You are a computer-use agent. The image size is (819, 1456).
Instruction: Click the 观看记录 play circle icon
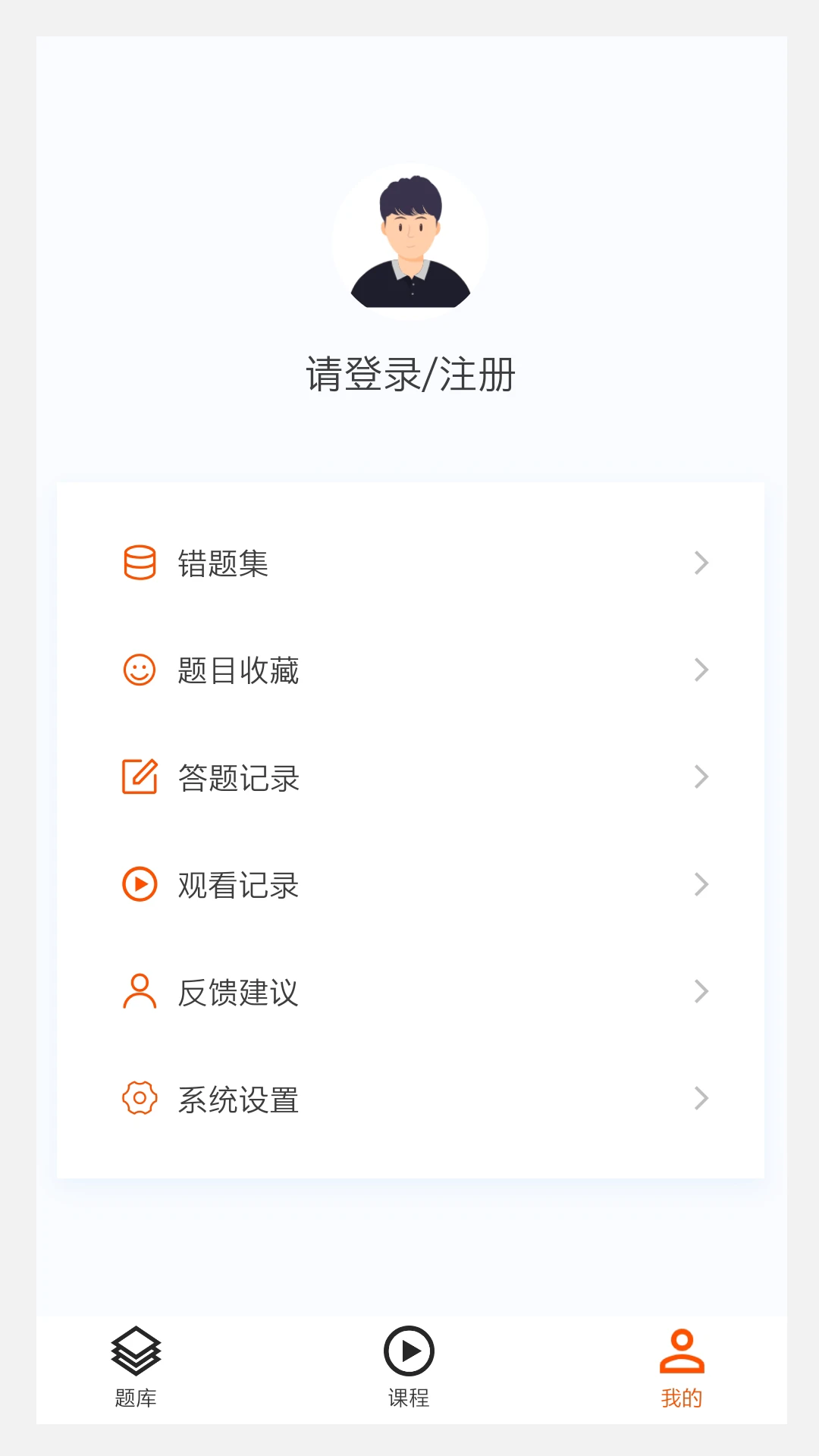pos(140,884)
